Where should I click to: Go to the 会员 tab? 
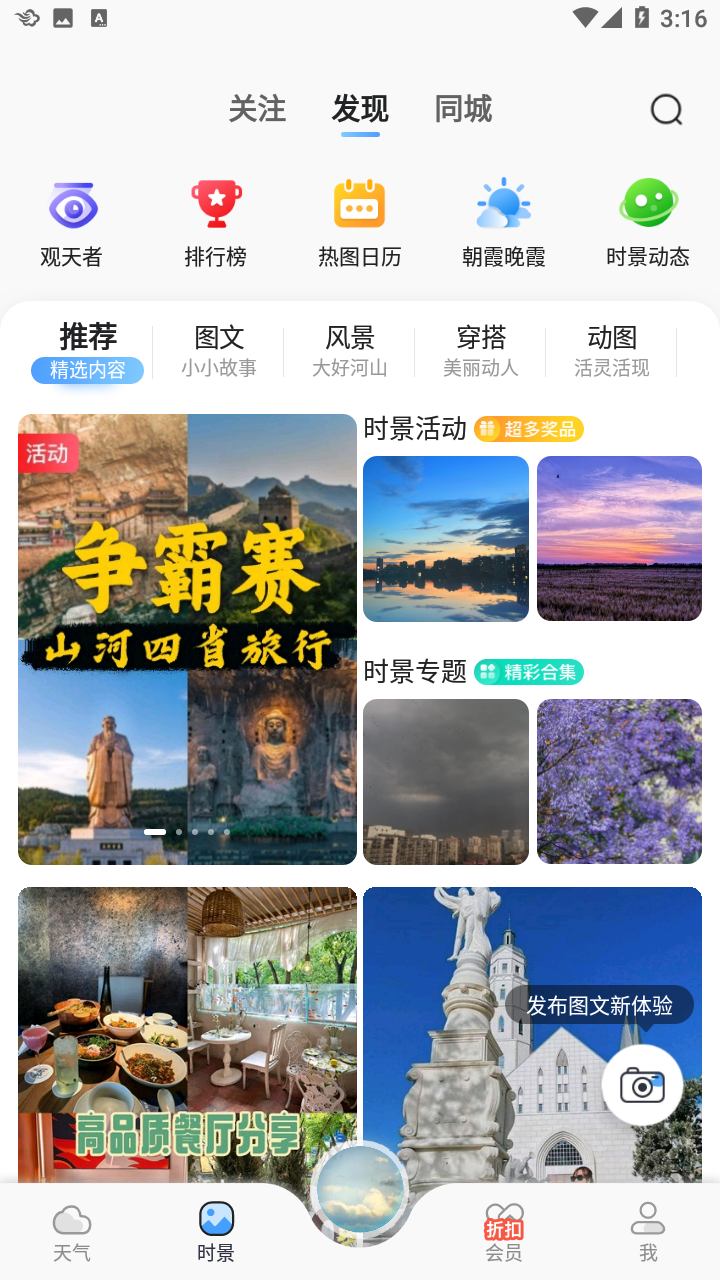pyautogui.click(x=504, y=1232)
